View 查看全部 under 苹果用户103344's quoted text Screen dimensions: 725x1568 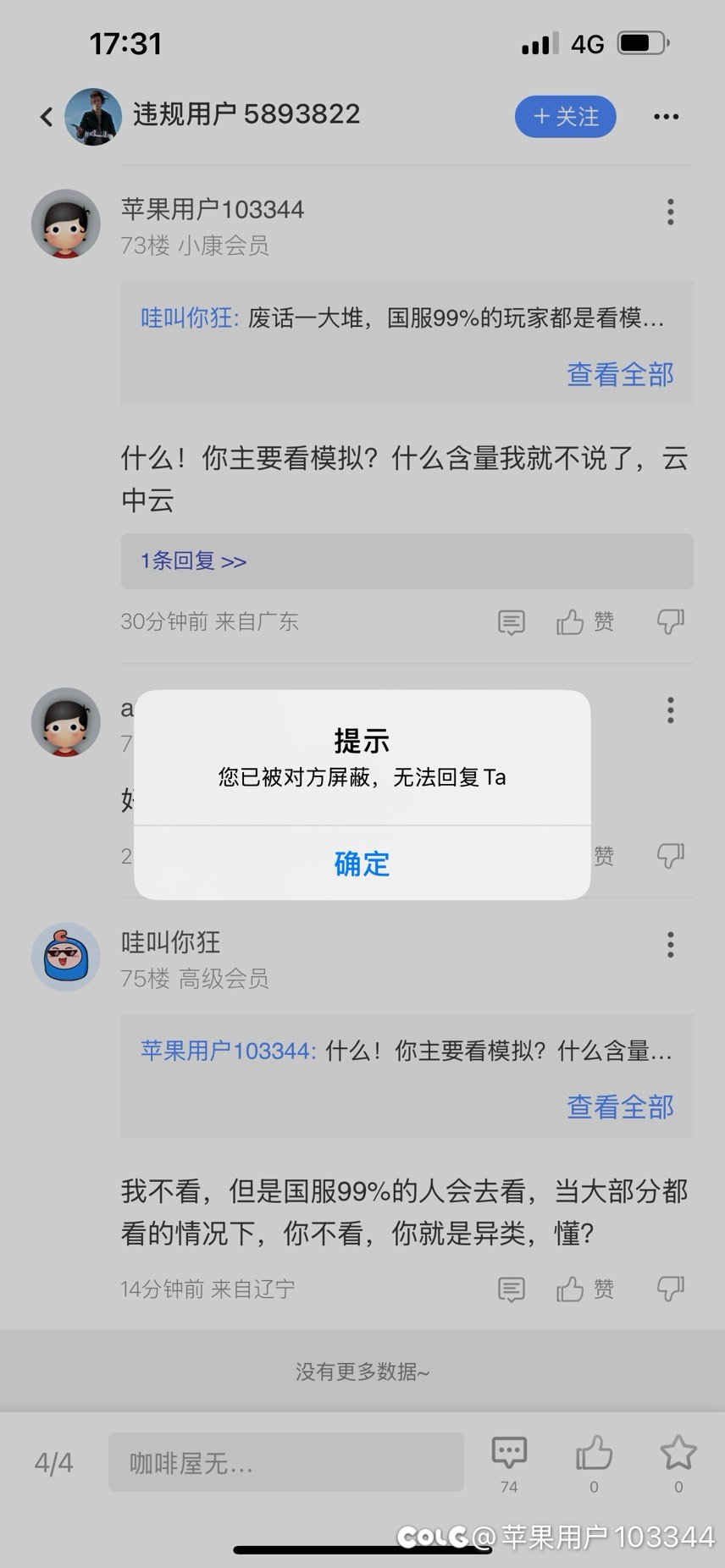[x=620, y=1107]
